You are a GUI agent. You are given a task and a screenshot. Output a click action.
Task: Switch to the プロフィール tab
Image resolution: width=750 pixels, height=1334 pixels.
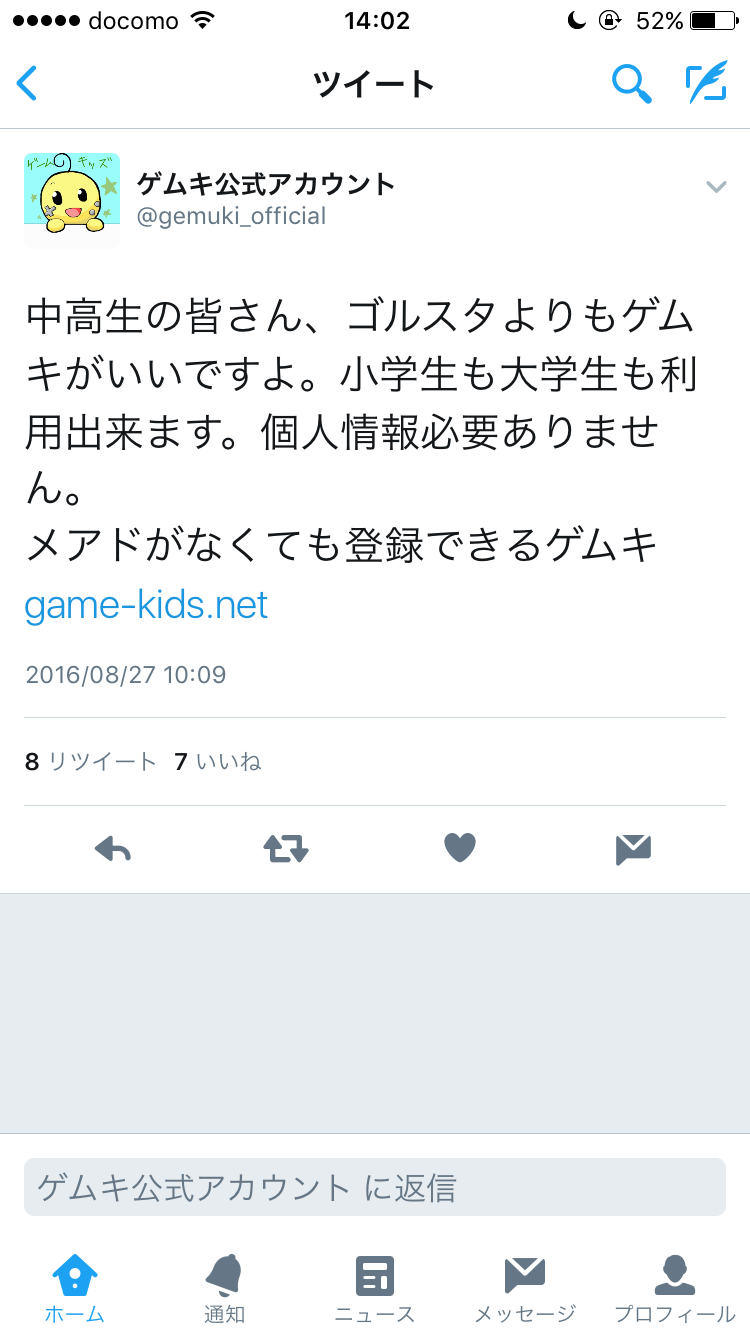(675, 1289)
